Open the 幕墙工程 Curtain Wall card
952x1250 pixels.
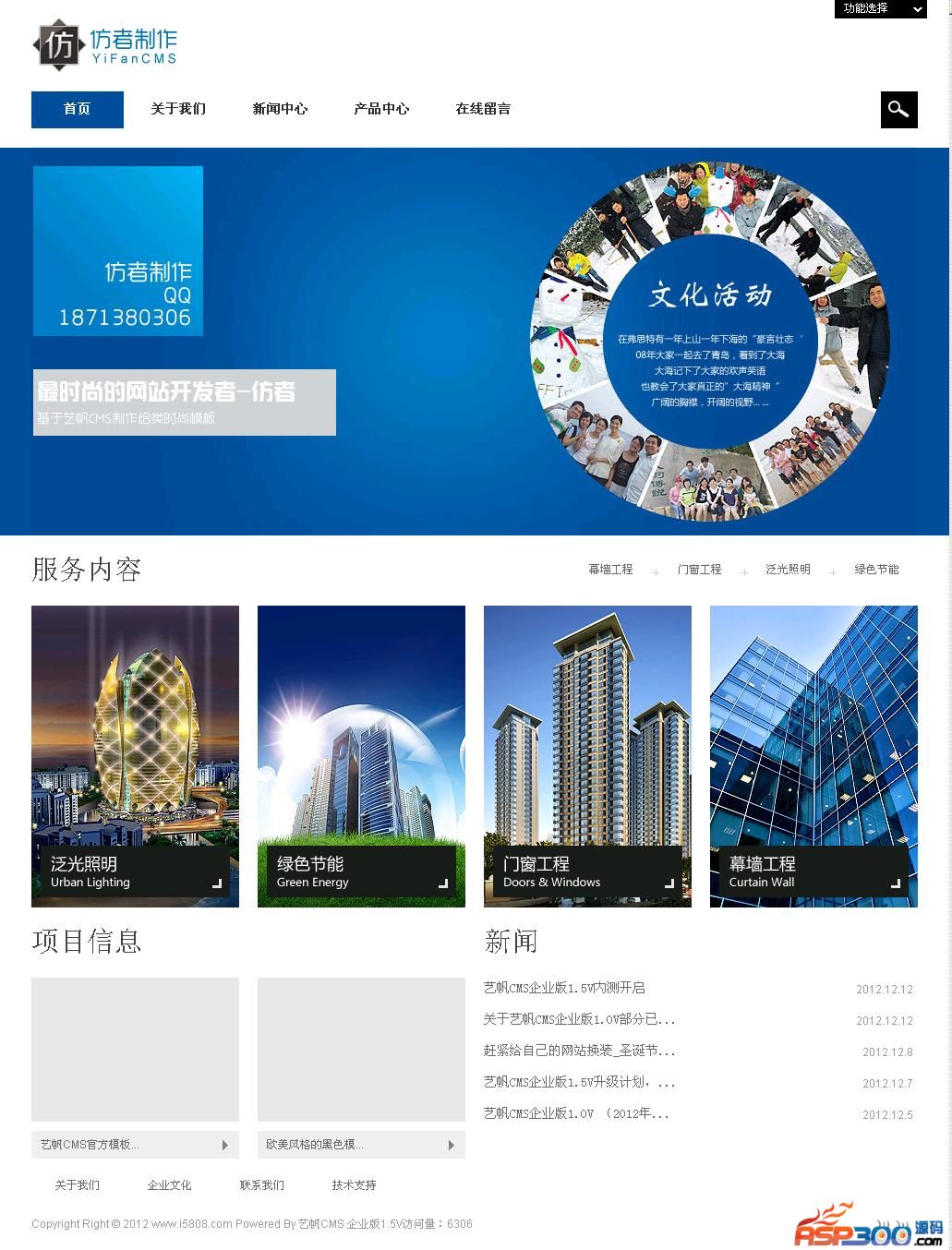pos(813,756)
